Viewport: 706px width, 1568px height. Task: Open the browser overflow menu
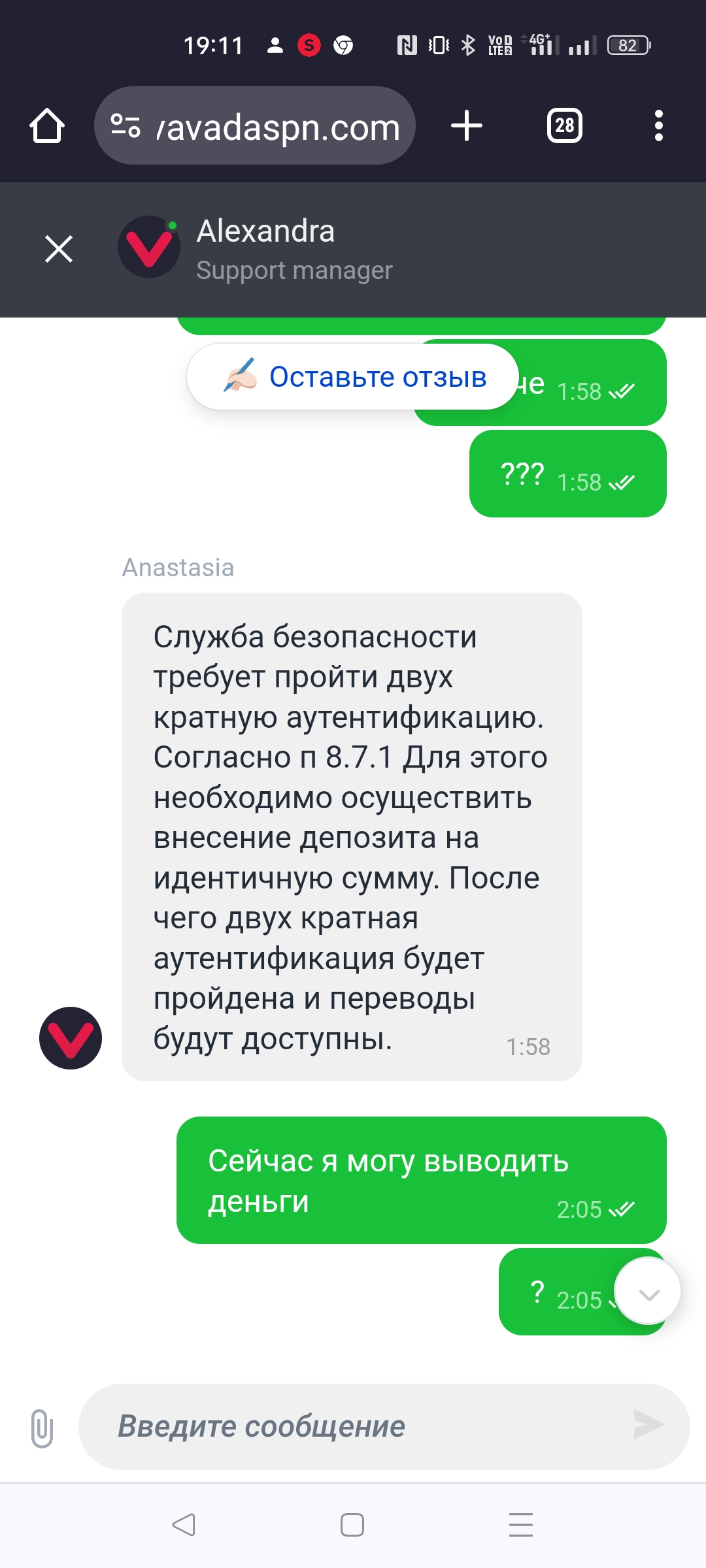pyautogui.click(x=658, y=125)
